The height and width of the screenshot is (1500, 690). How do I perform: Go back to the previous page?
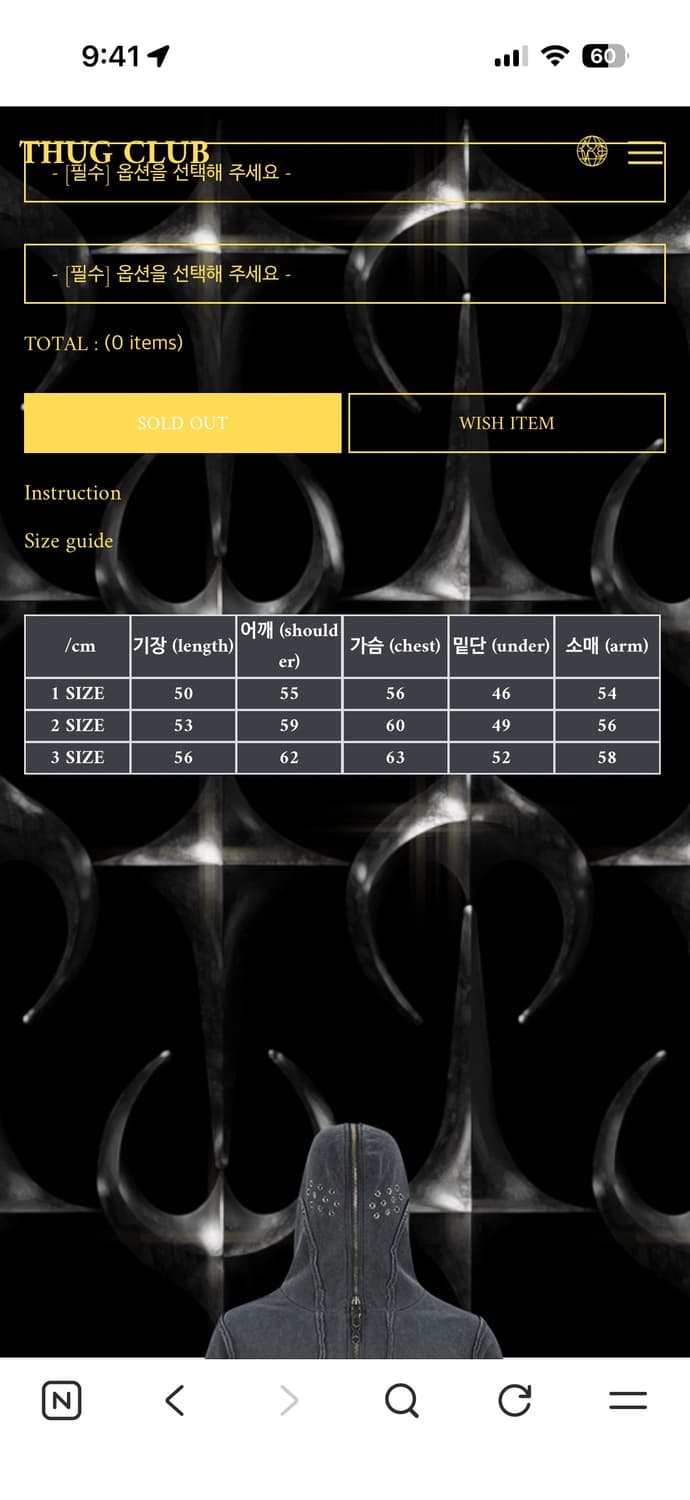pyautogui.click(x=175, y=1400)
